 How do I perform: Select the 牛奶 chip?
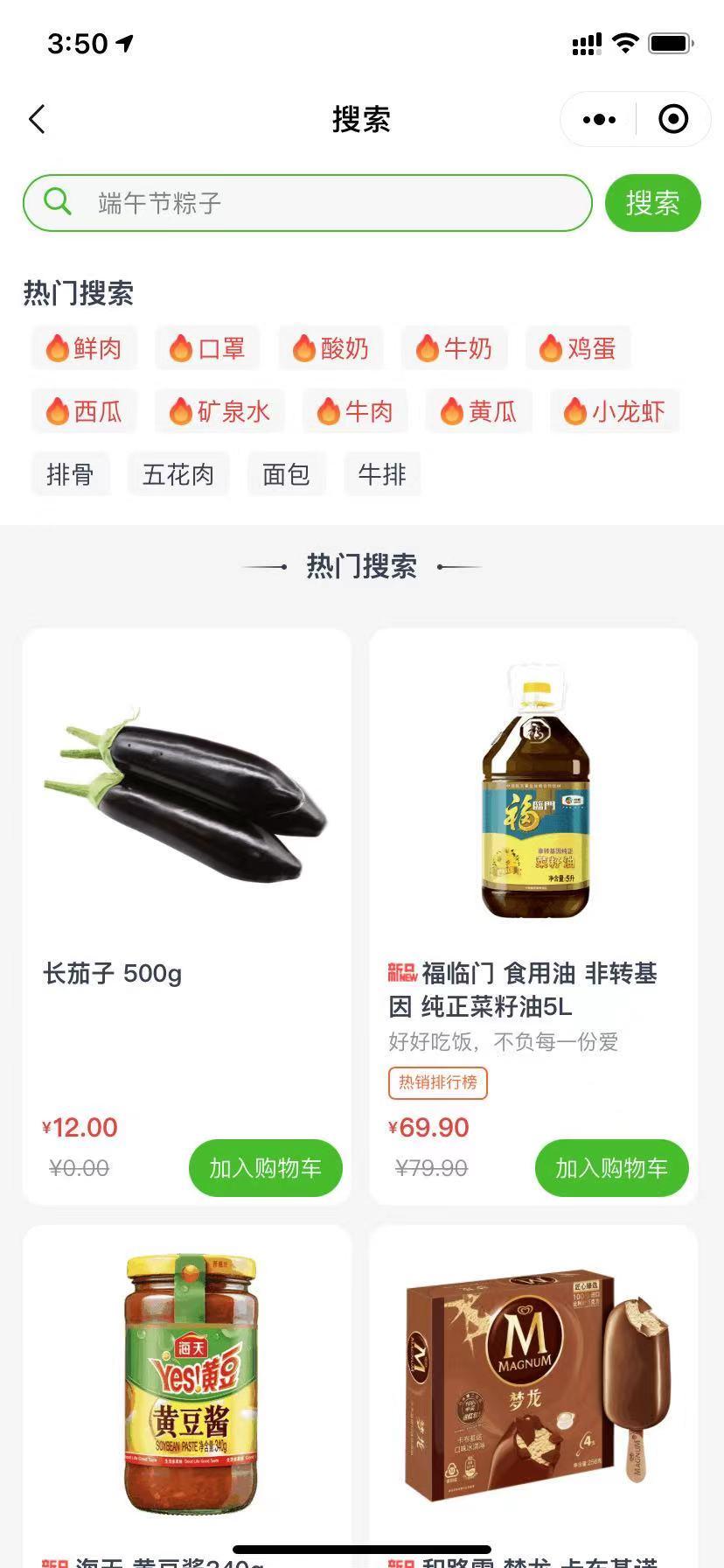click(x=454, y=348)
